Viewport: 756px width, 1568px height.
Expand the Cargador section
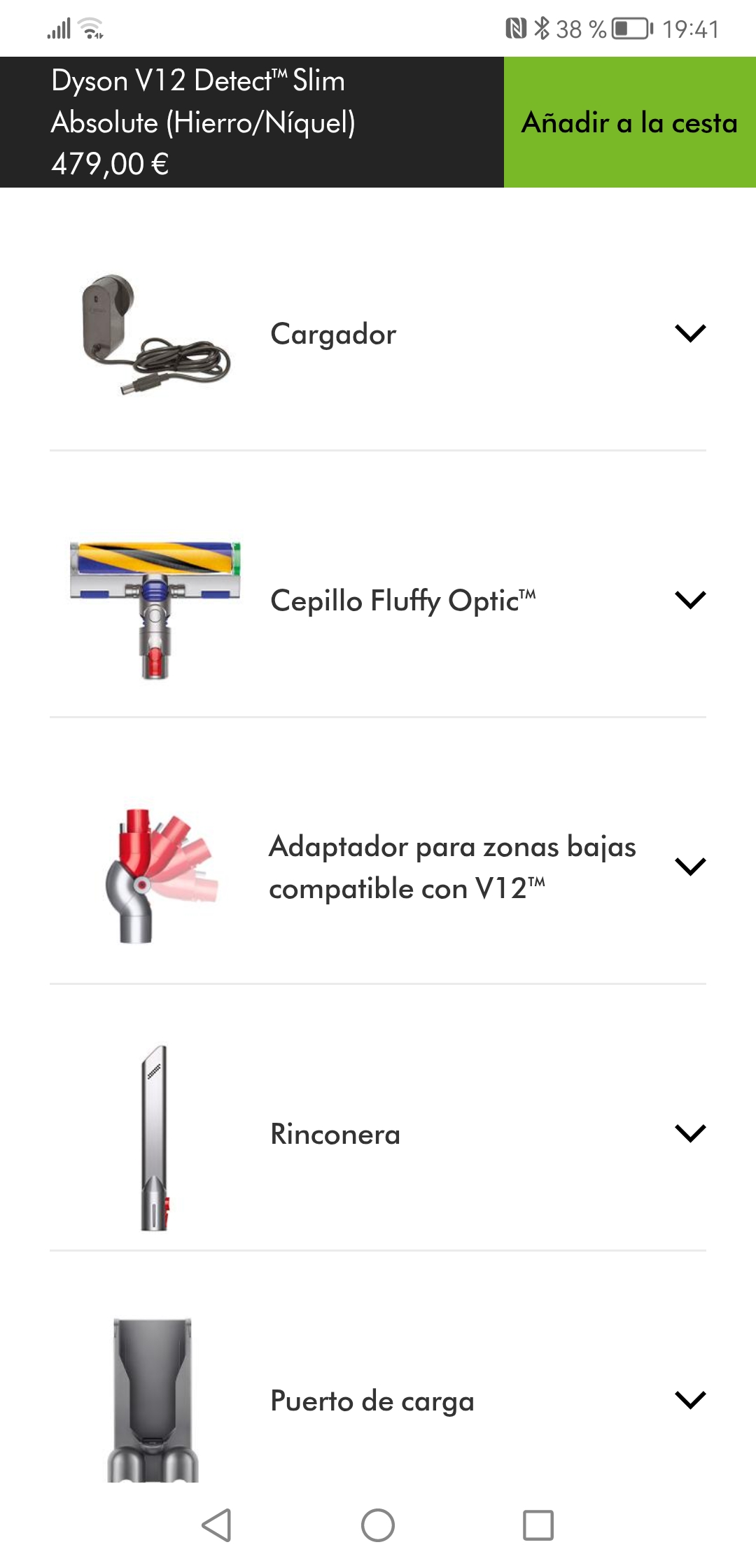coord(690,333)
